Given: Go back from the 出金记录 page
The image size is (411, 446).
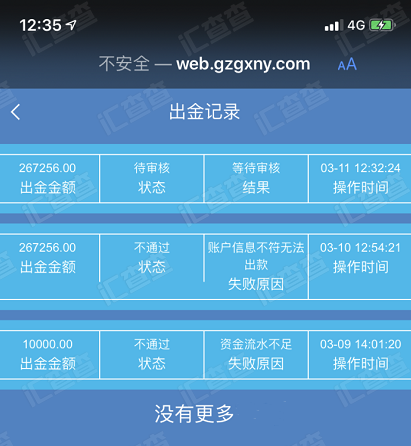Looking at the screenshot, I should point(15,112).
